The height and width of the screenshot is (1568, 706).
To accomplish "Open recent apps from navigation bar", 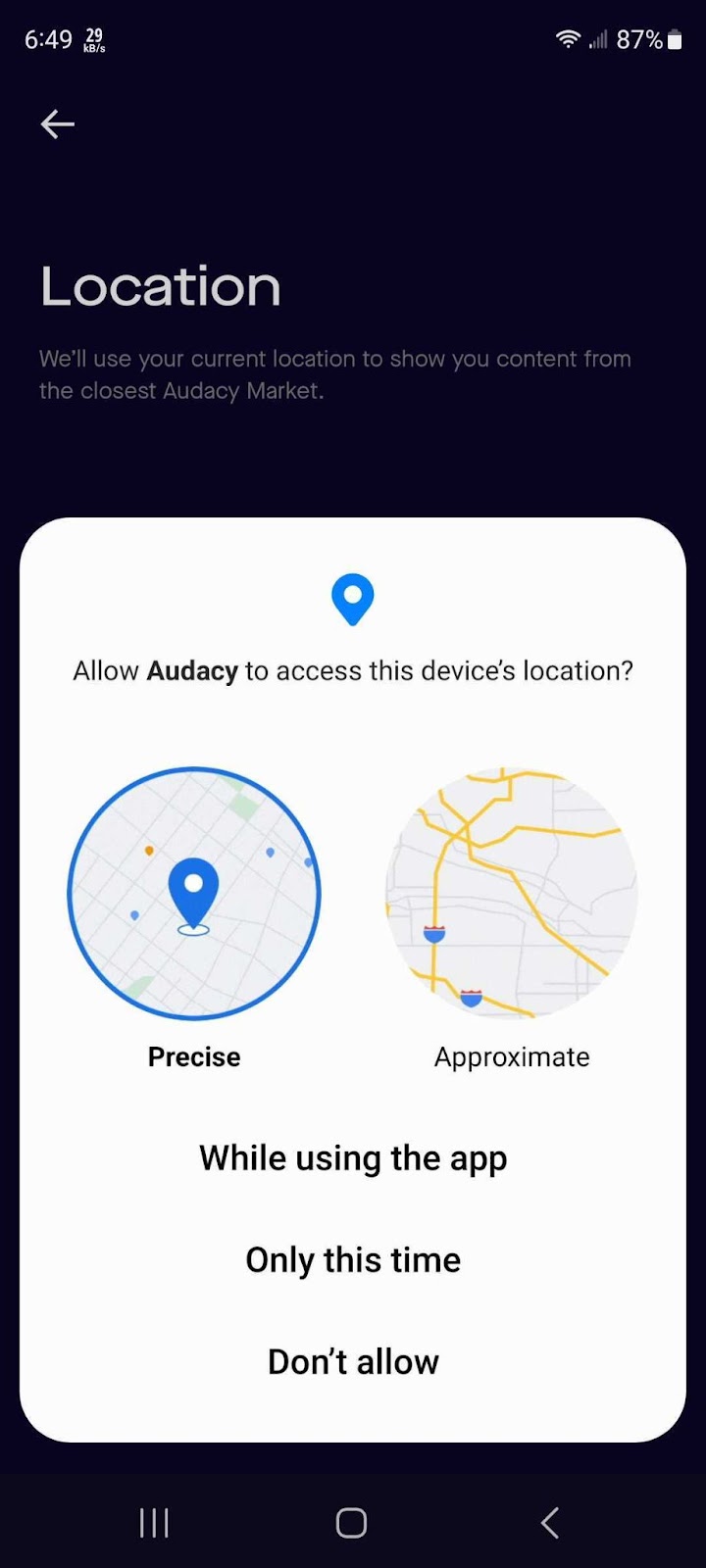I will pos(154,1523).
